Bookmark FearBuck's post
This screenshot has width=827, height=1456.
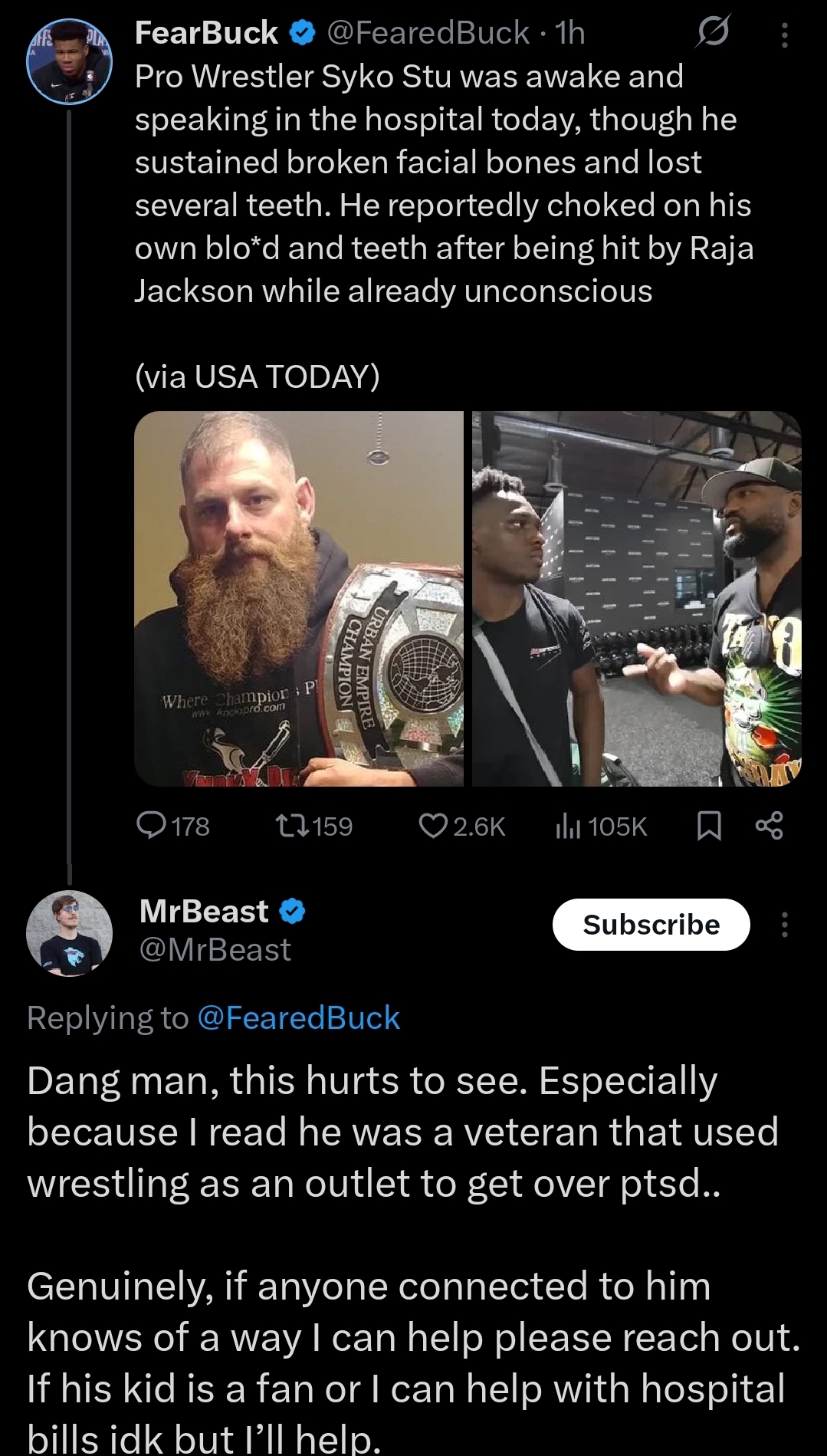coord(709,826)
